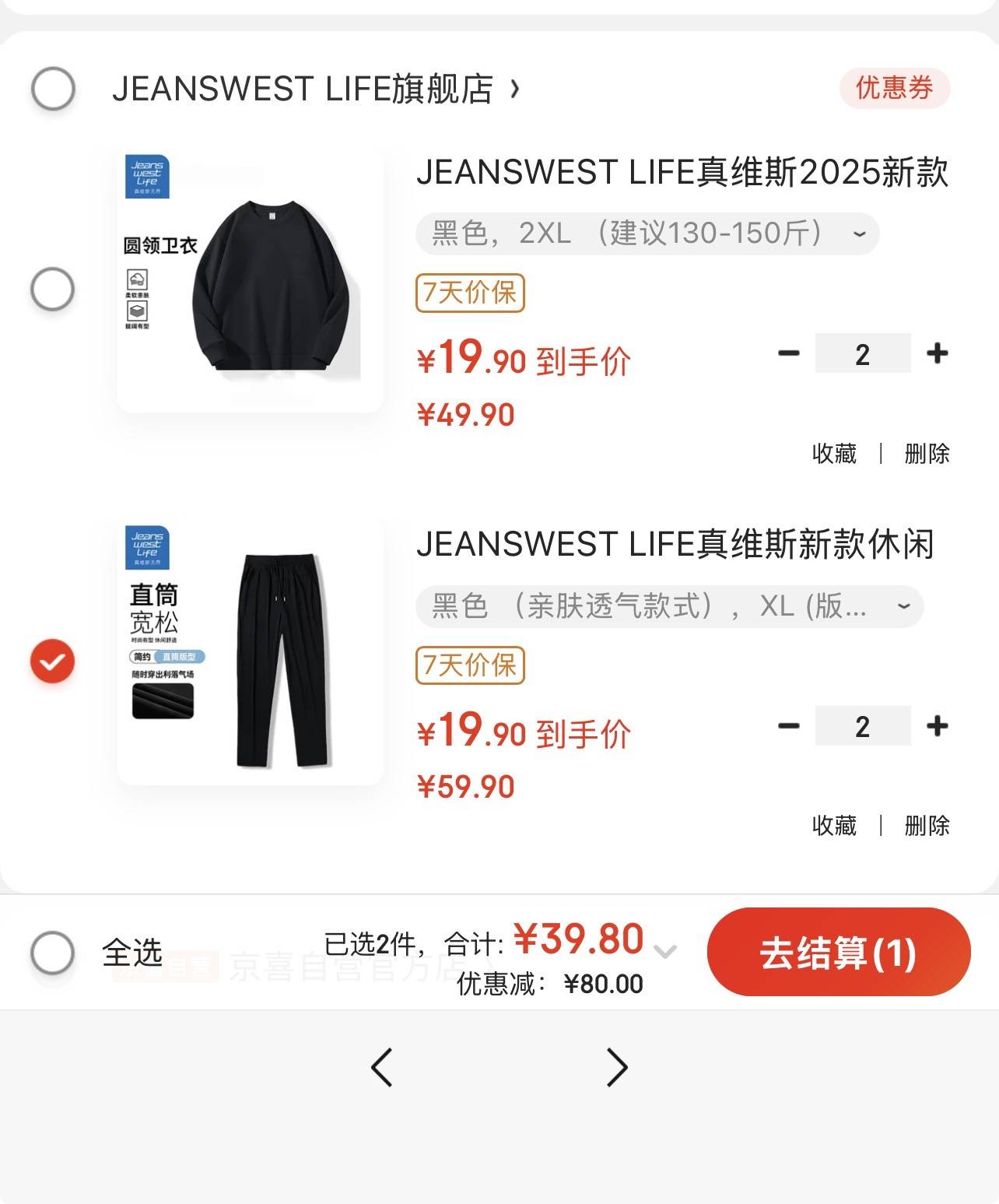Select the 圆领卫衣 sweatshirt item
Image resolution: width=999 pixels, height=1204 pixels.
coord(53,290)
